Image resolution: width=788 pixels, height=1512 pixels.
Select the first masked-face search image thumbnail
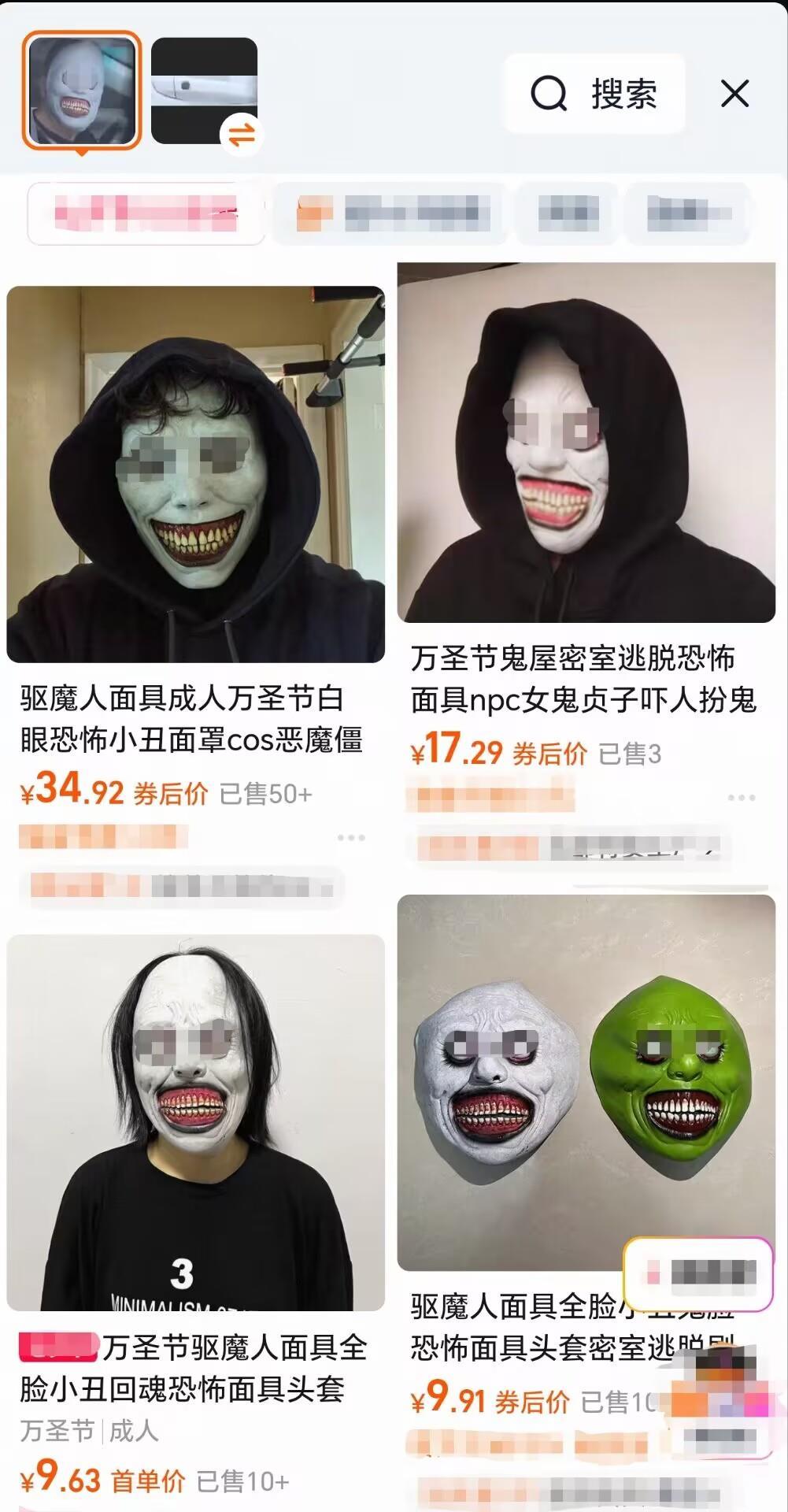pyautogui.click(x=82, y=91)
